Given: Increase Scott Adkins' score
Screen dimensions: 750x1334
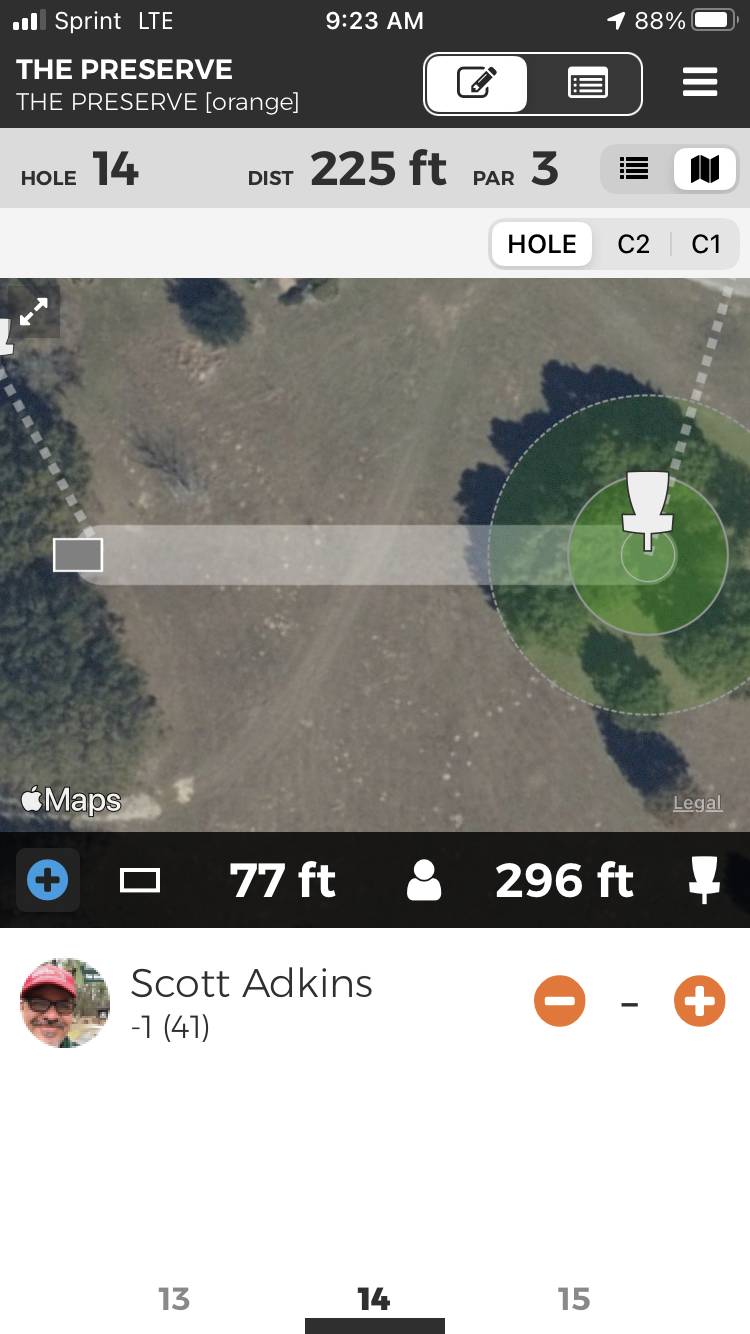Looking at the screenshot, I should pos(699,1001).
